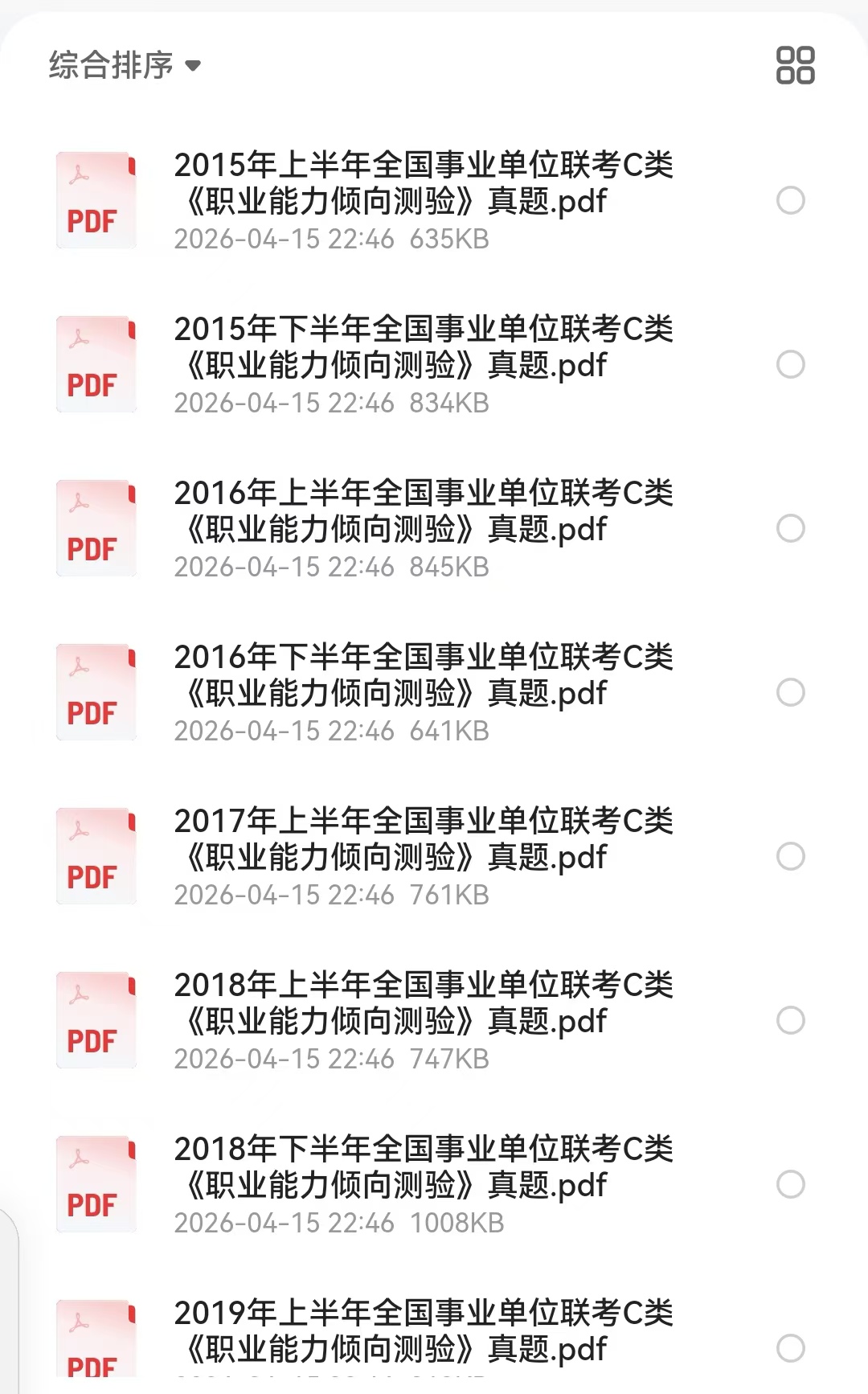868x1394 pixels.
Task: Open the 2018年上半年 联考C类 真题 PDF
Action: tap(424, 1003)
